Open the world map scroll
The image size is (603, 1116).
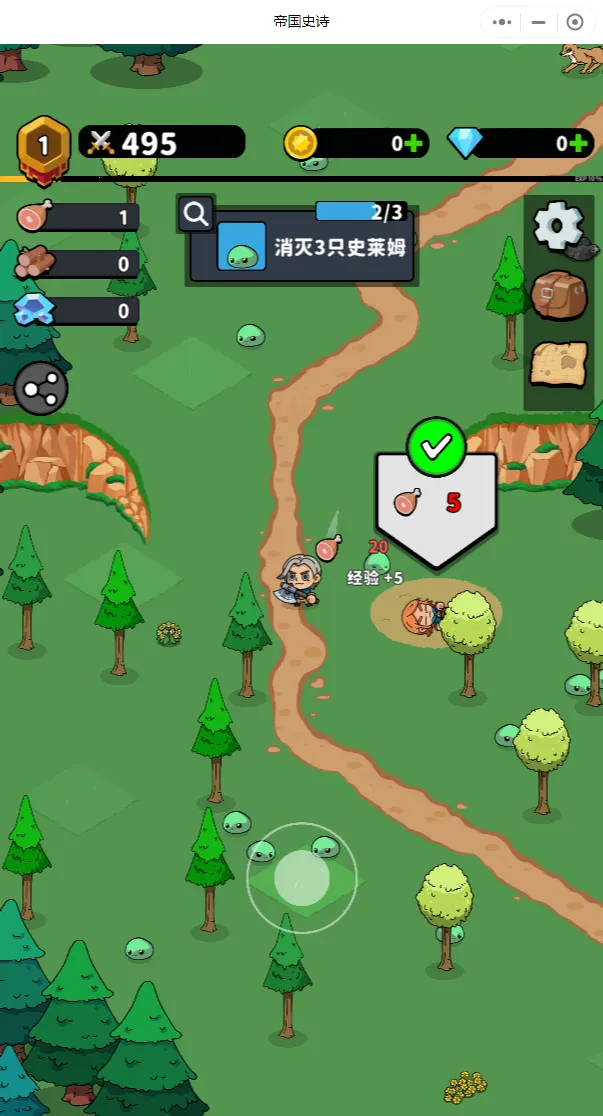(x=558, y=364)
